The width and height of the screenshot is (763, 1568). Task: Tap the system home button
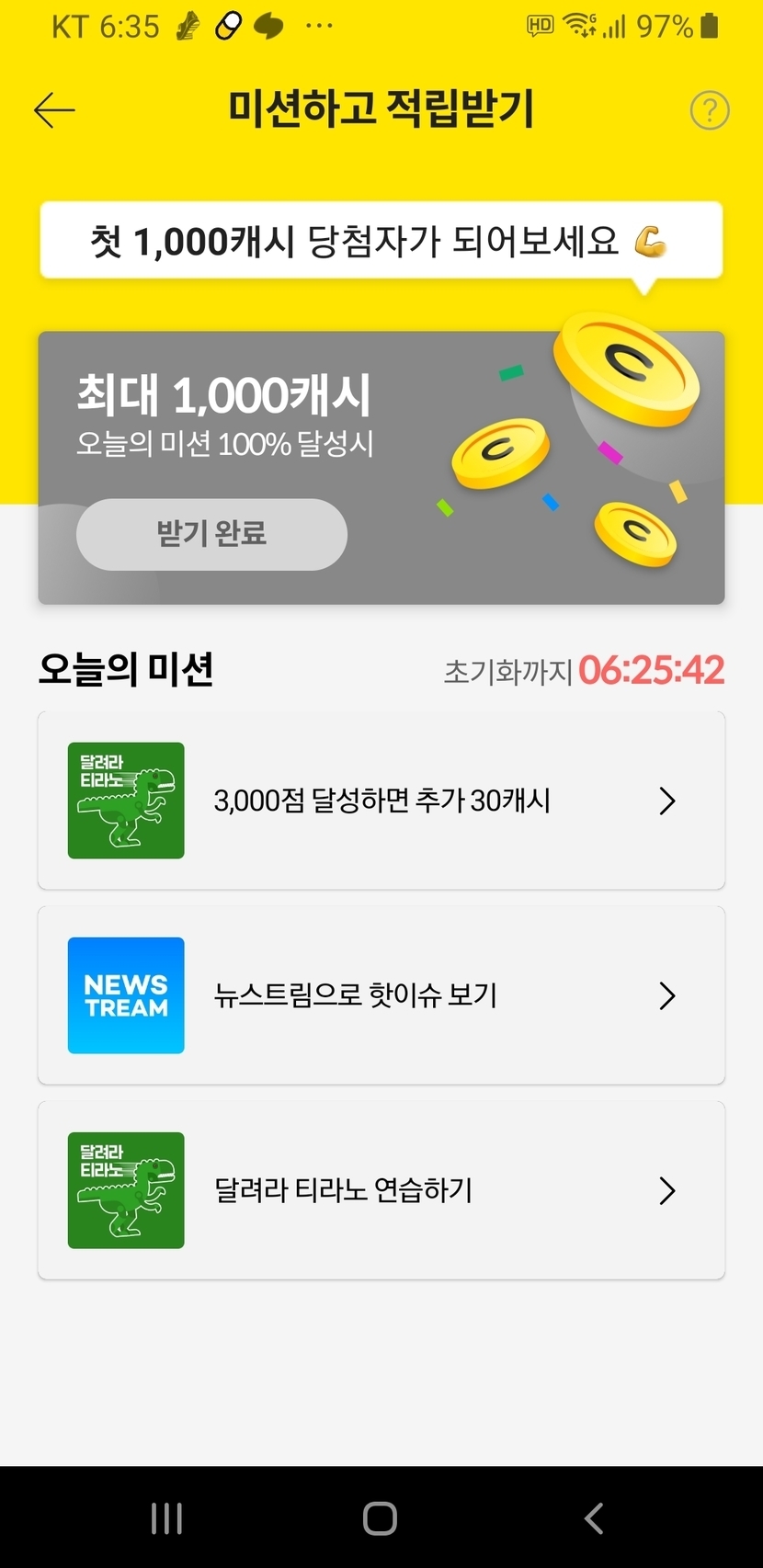point(380,1518)
